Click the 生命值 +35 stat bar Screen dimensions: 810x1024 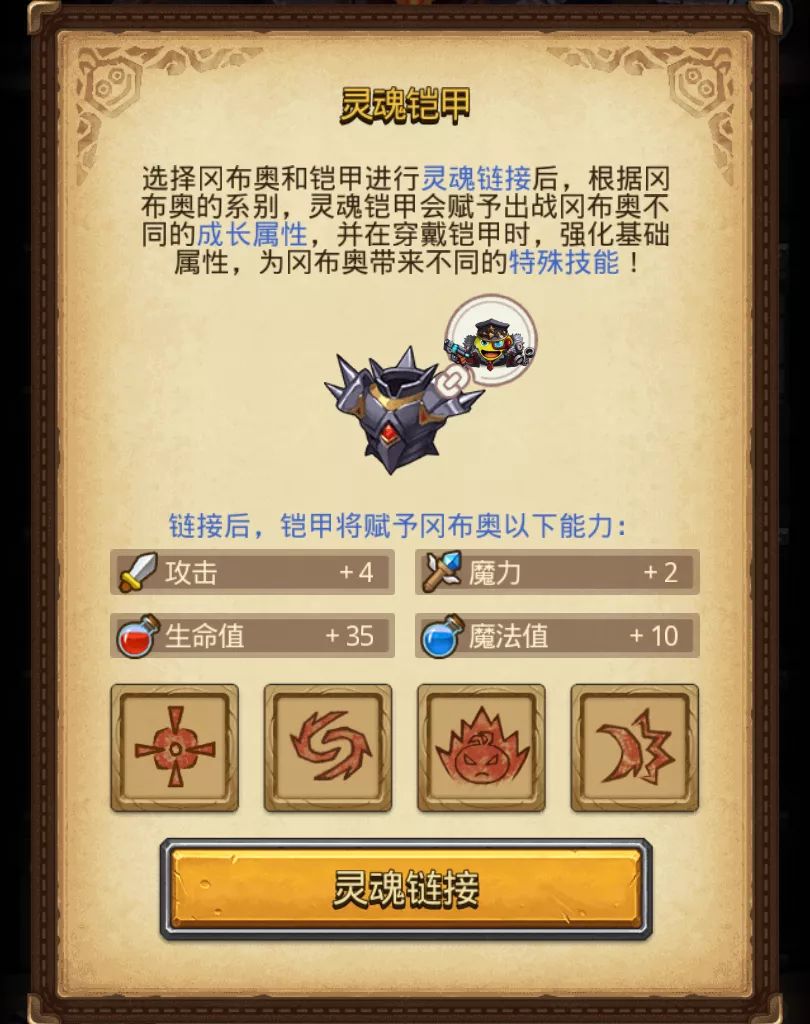253,636
